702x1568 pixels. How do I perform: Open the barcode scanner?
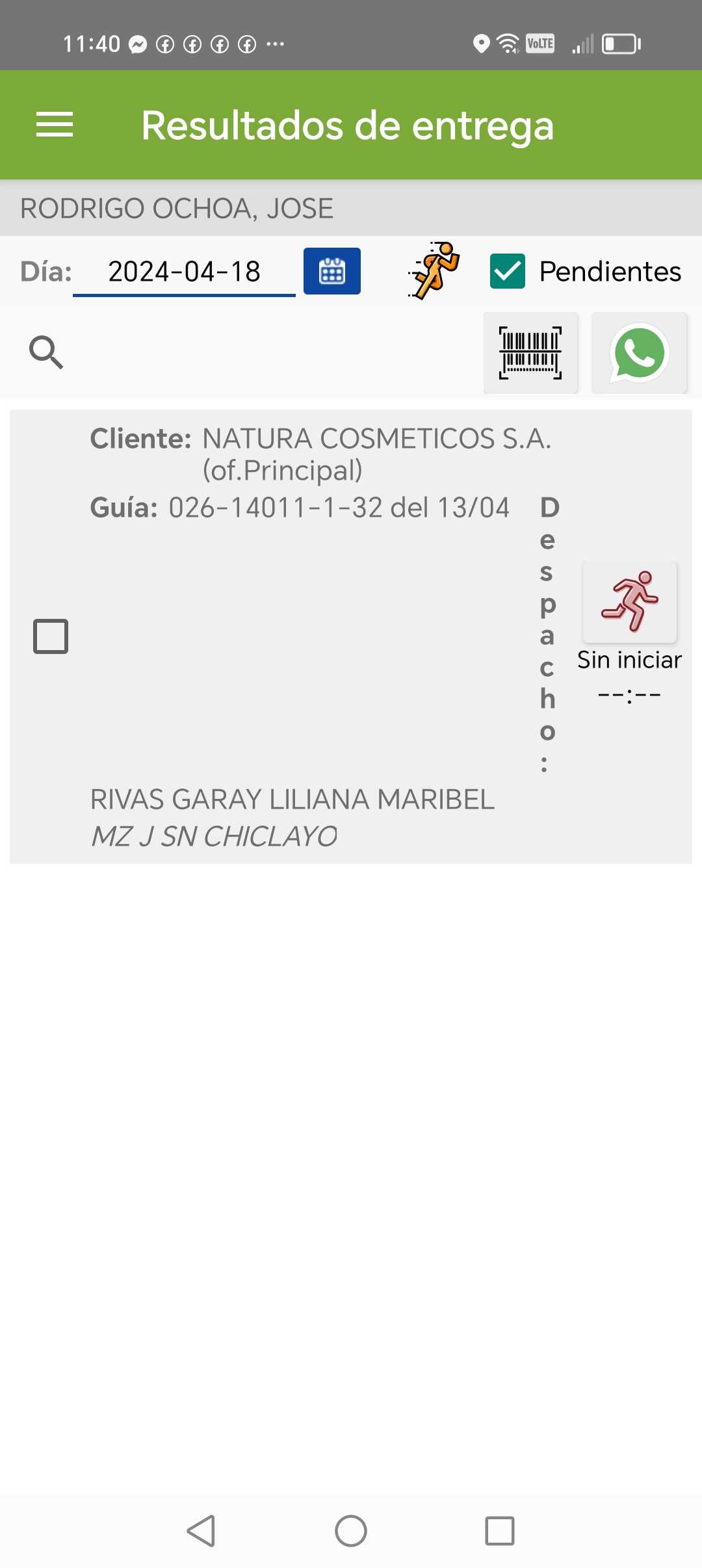coord(530,352)
